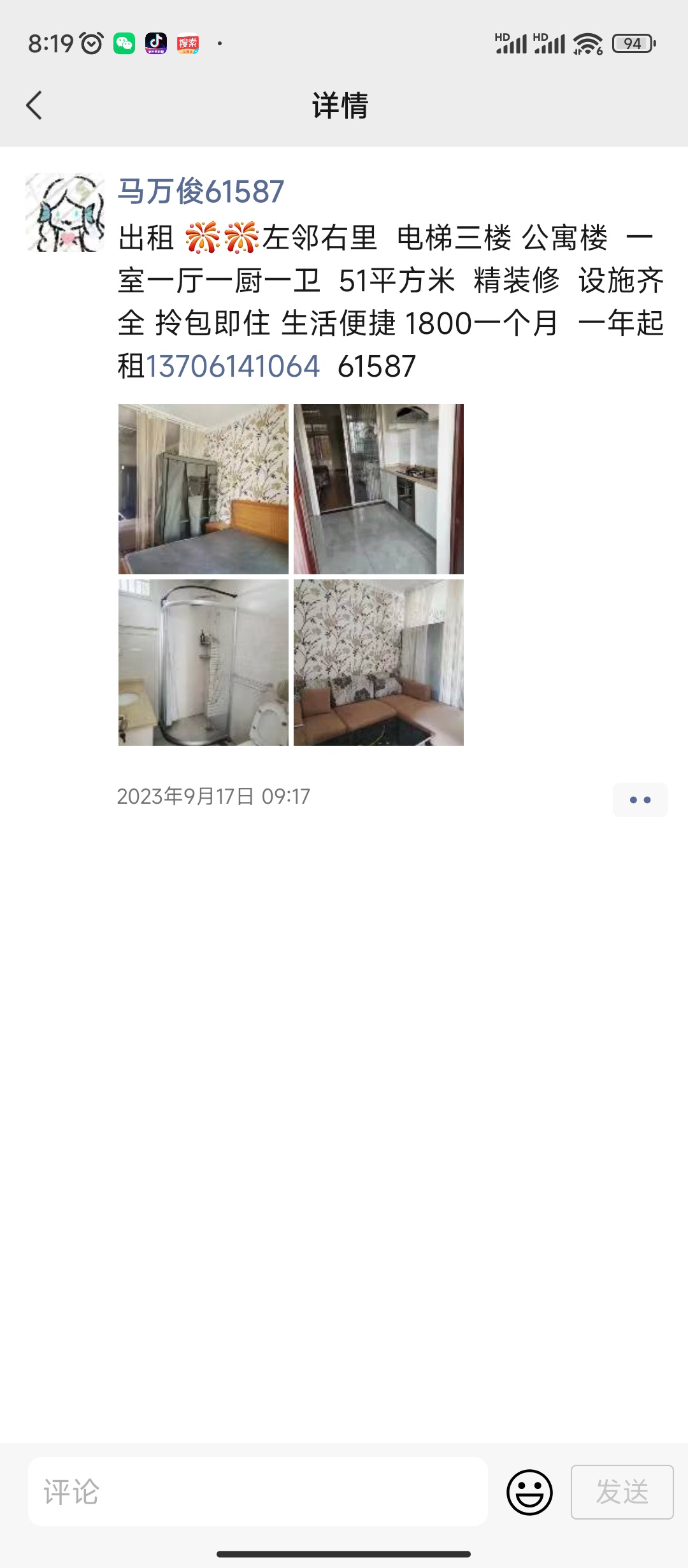Open the emoji picker
The image size is (688, 1568).
tap(529, 1492)
